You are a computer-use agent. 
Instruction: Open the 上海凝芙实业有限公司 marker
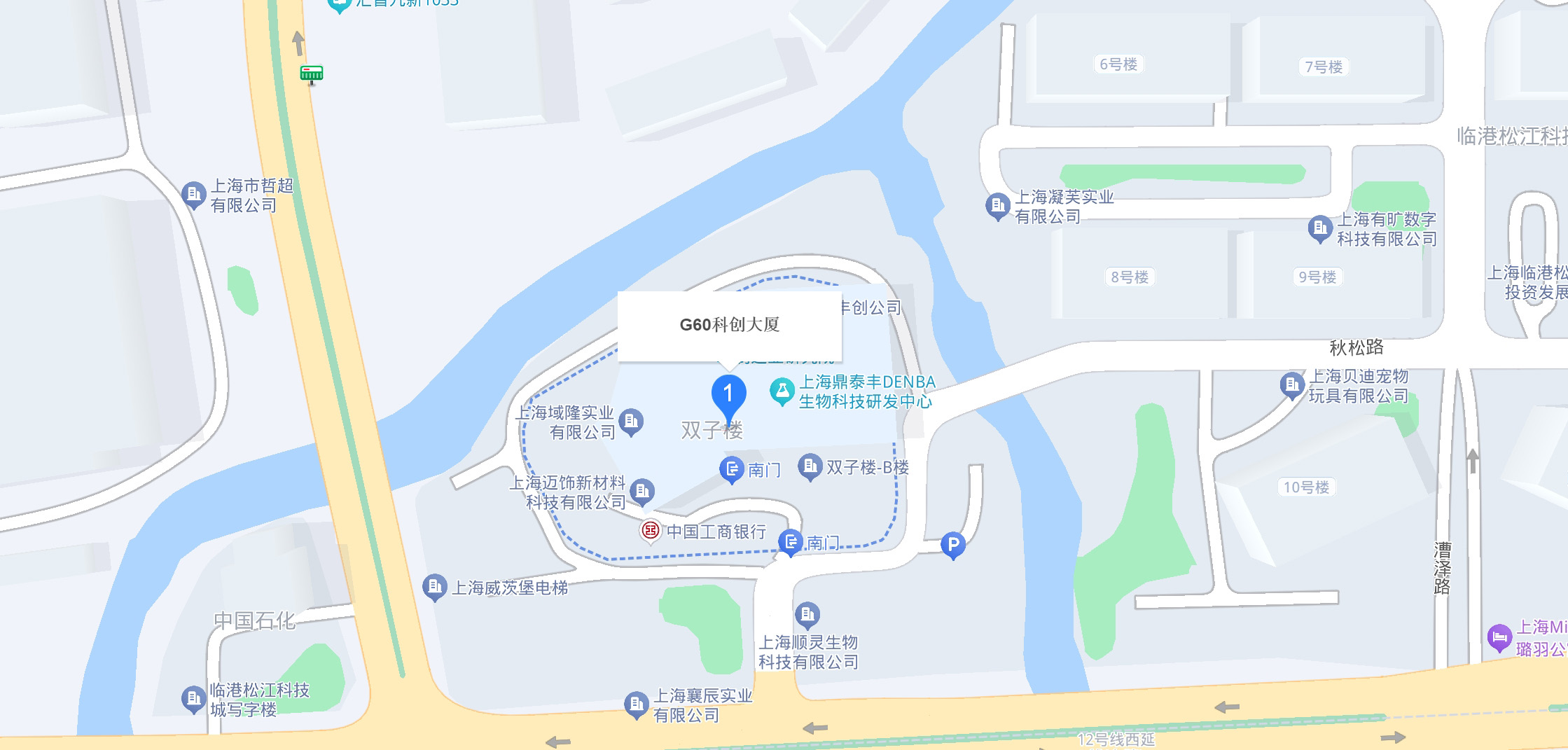pos(997,205)
